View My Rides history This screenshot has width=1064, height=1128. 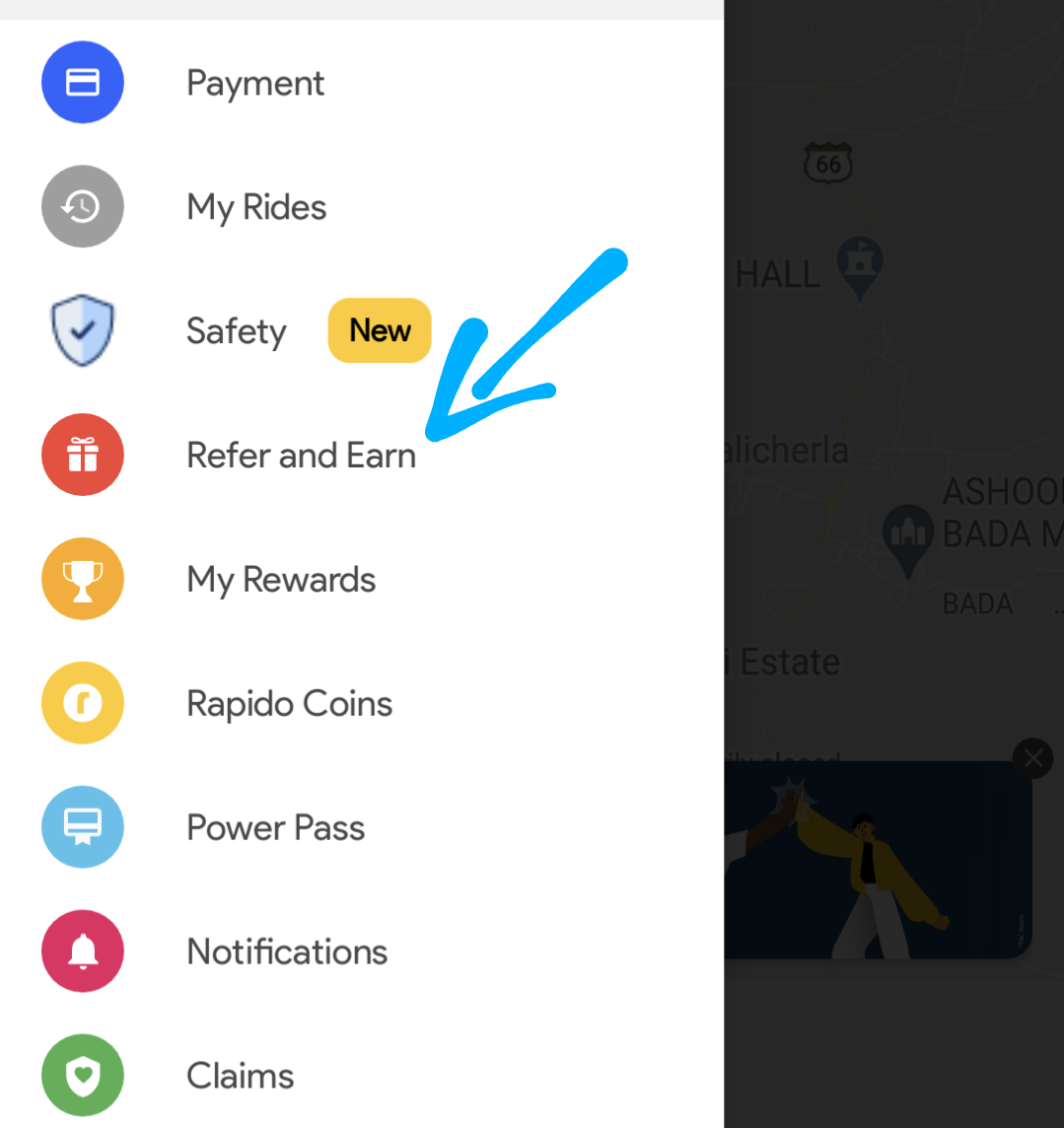click(256, 208)
